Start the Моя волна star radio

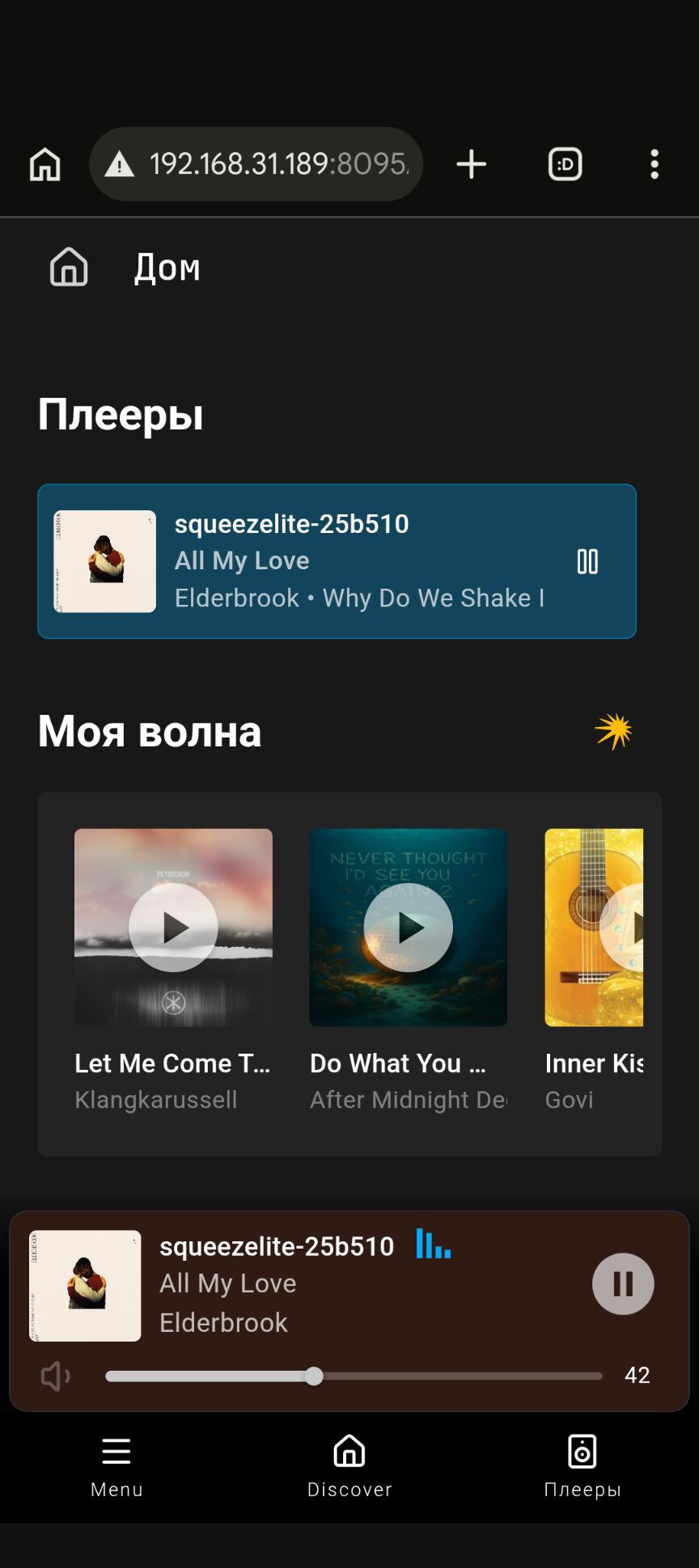coord(613,731)
